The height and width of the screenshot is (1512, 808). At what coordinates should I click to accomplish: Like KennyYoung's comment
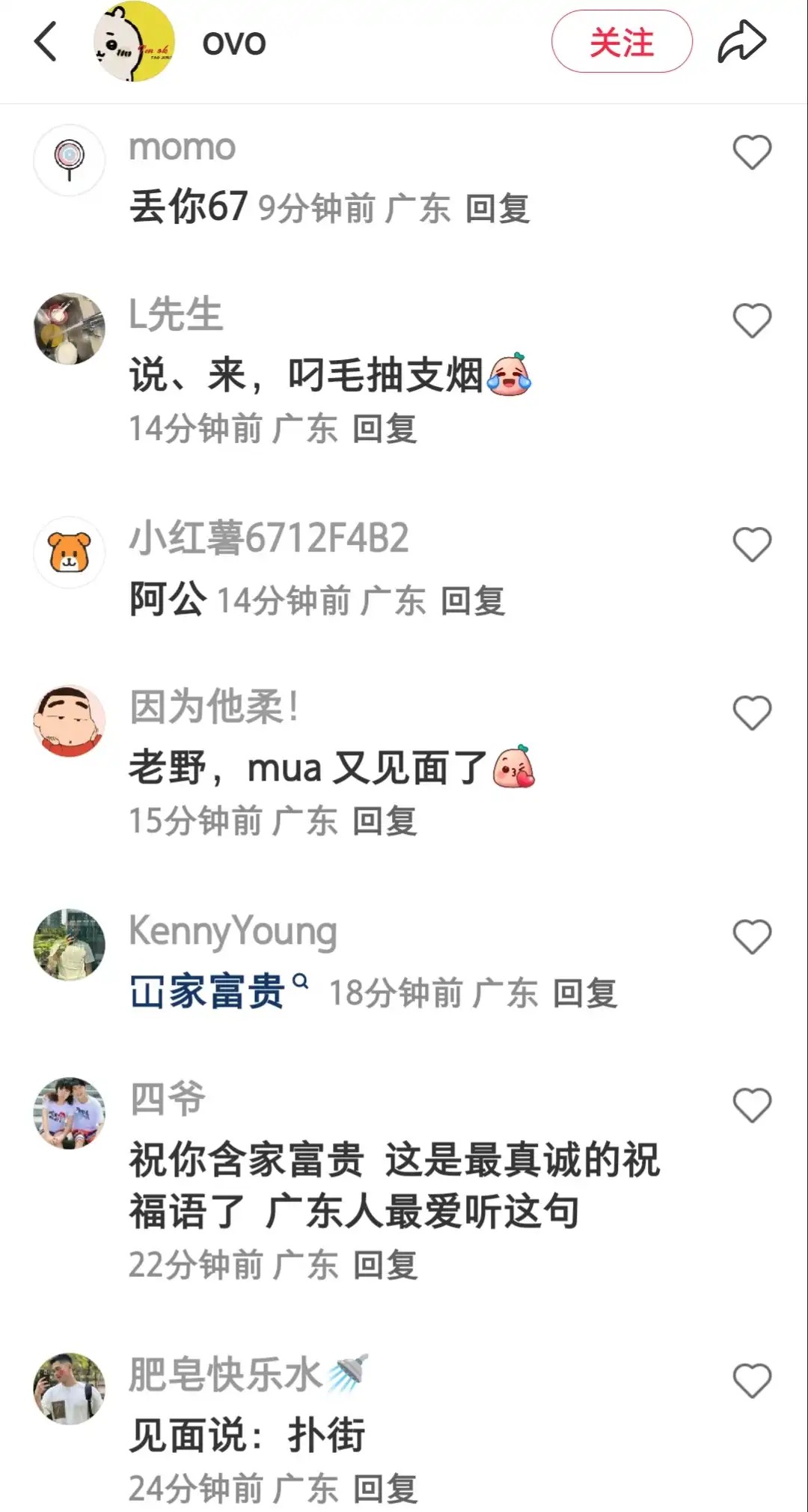click(751, 937)
